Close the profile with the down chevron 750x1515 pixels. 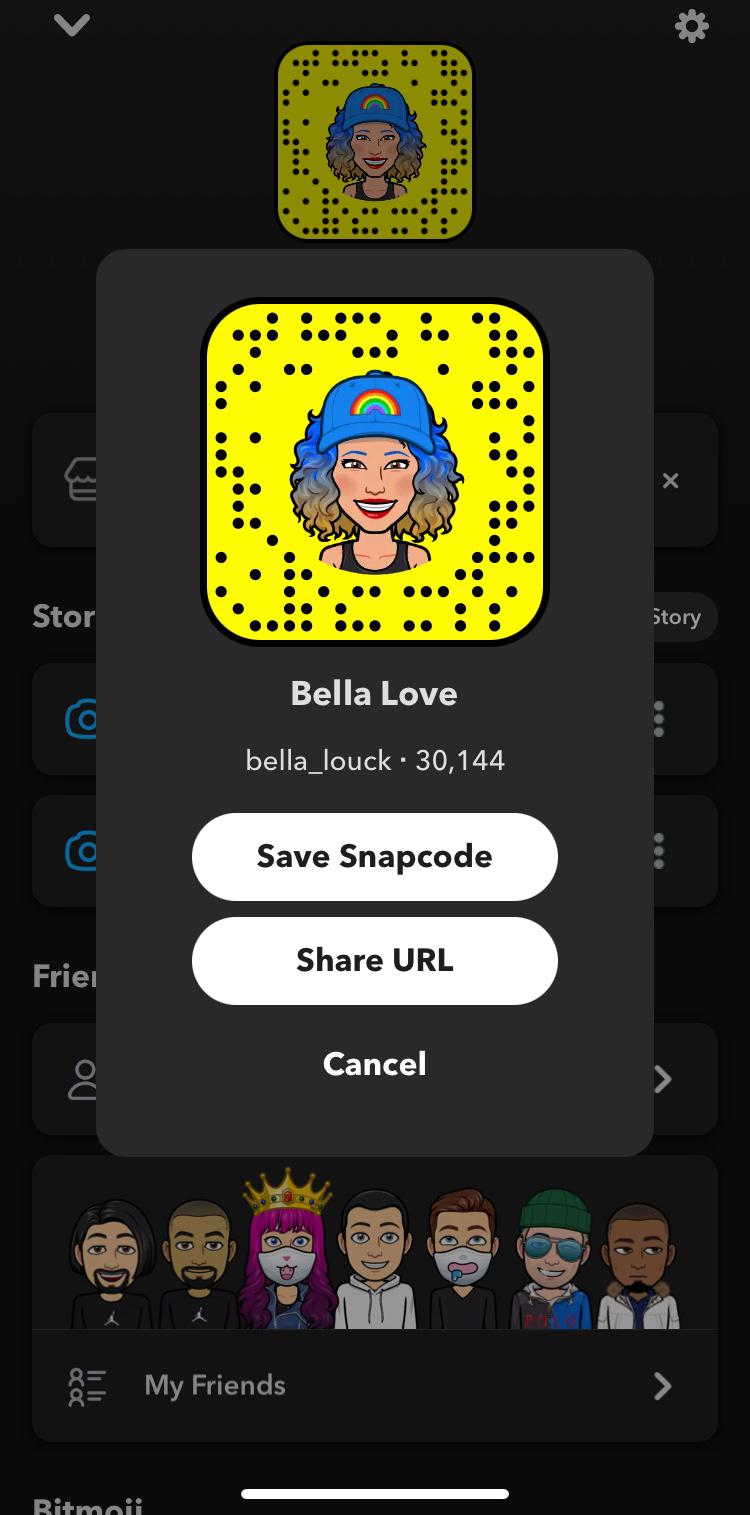(72, 26)
